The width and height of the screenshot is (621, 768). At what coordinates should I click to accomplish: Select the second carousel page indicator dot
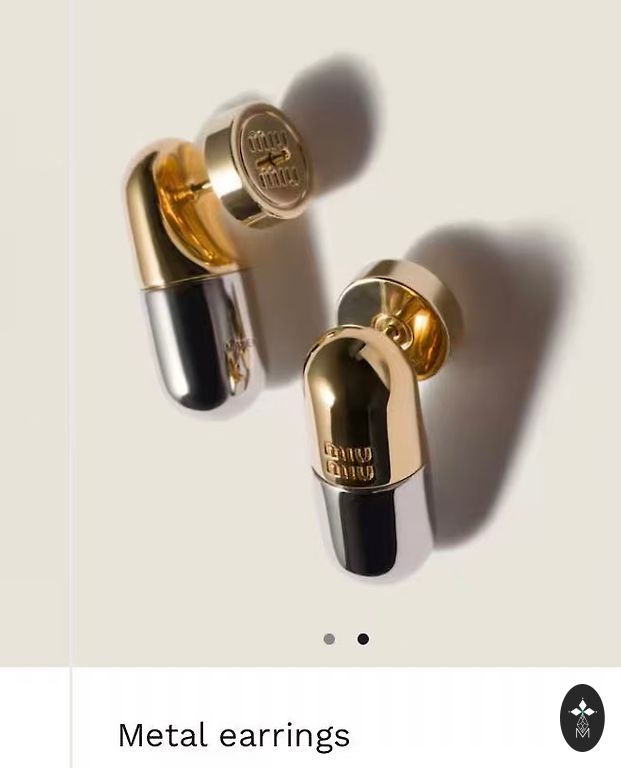coord(363,639)
